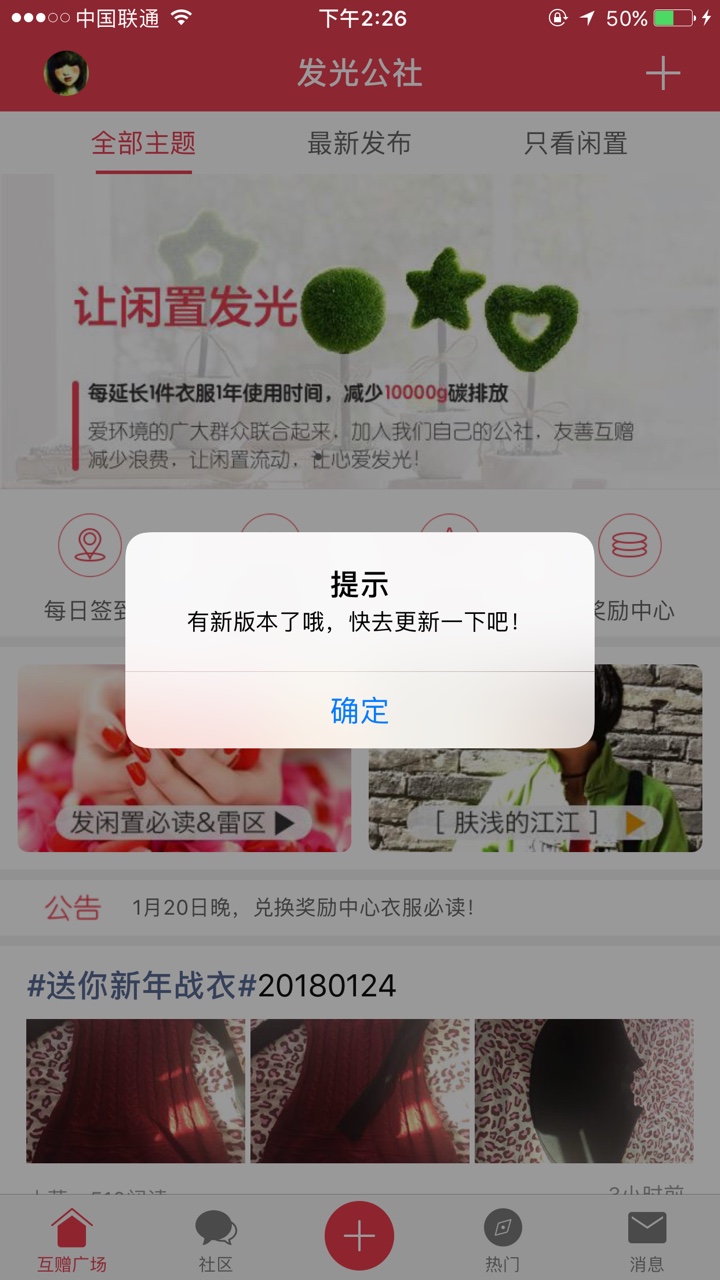Viewport: 720px width, 1280px height.
Task: Open the 让闲置发光 banner
Action: click(x=360, y=332)
